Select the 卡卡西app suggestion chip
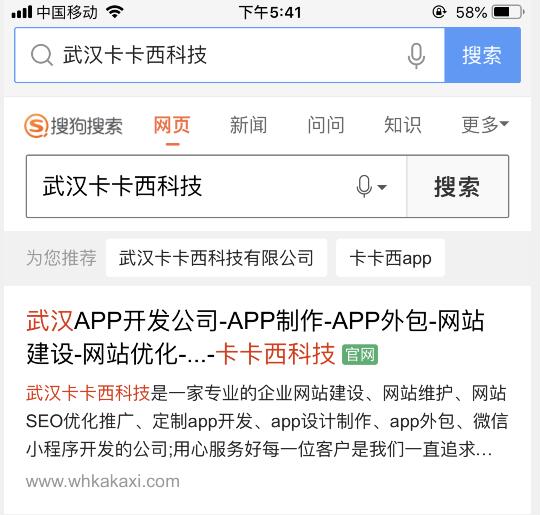This screenshot has height=515, width=541. (x=390, y=258)
